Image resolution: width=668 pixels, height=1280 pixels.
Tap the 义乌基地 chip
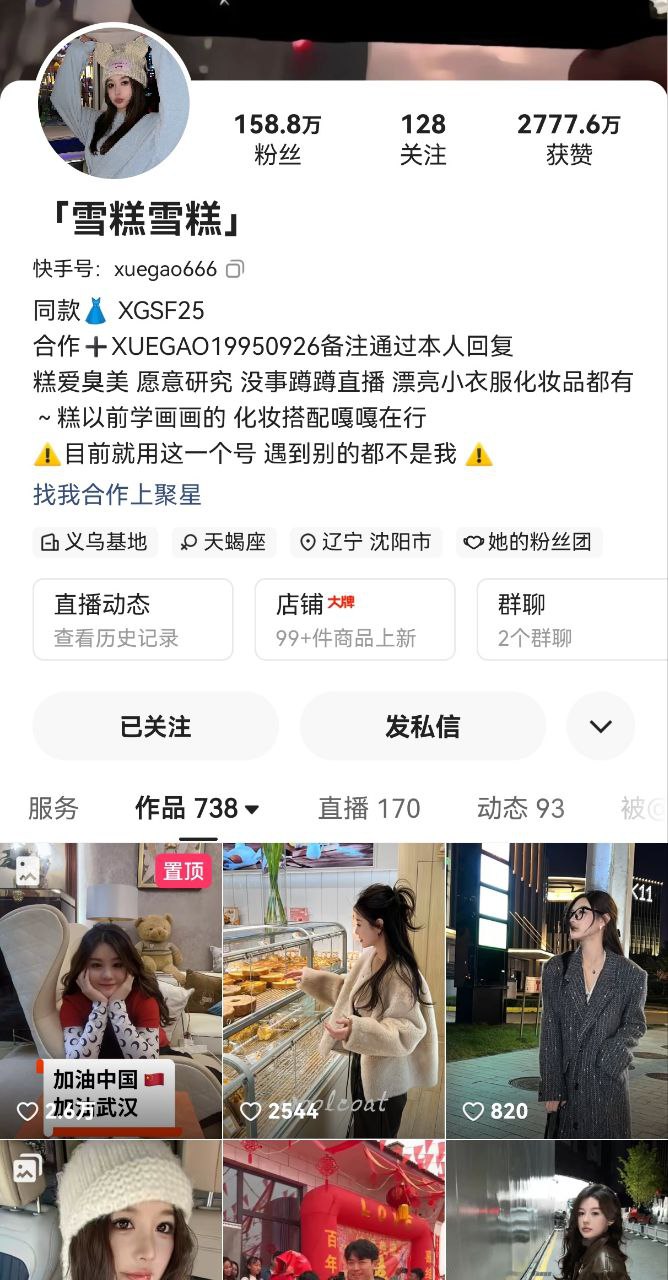95,542
